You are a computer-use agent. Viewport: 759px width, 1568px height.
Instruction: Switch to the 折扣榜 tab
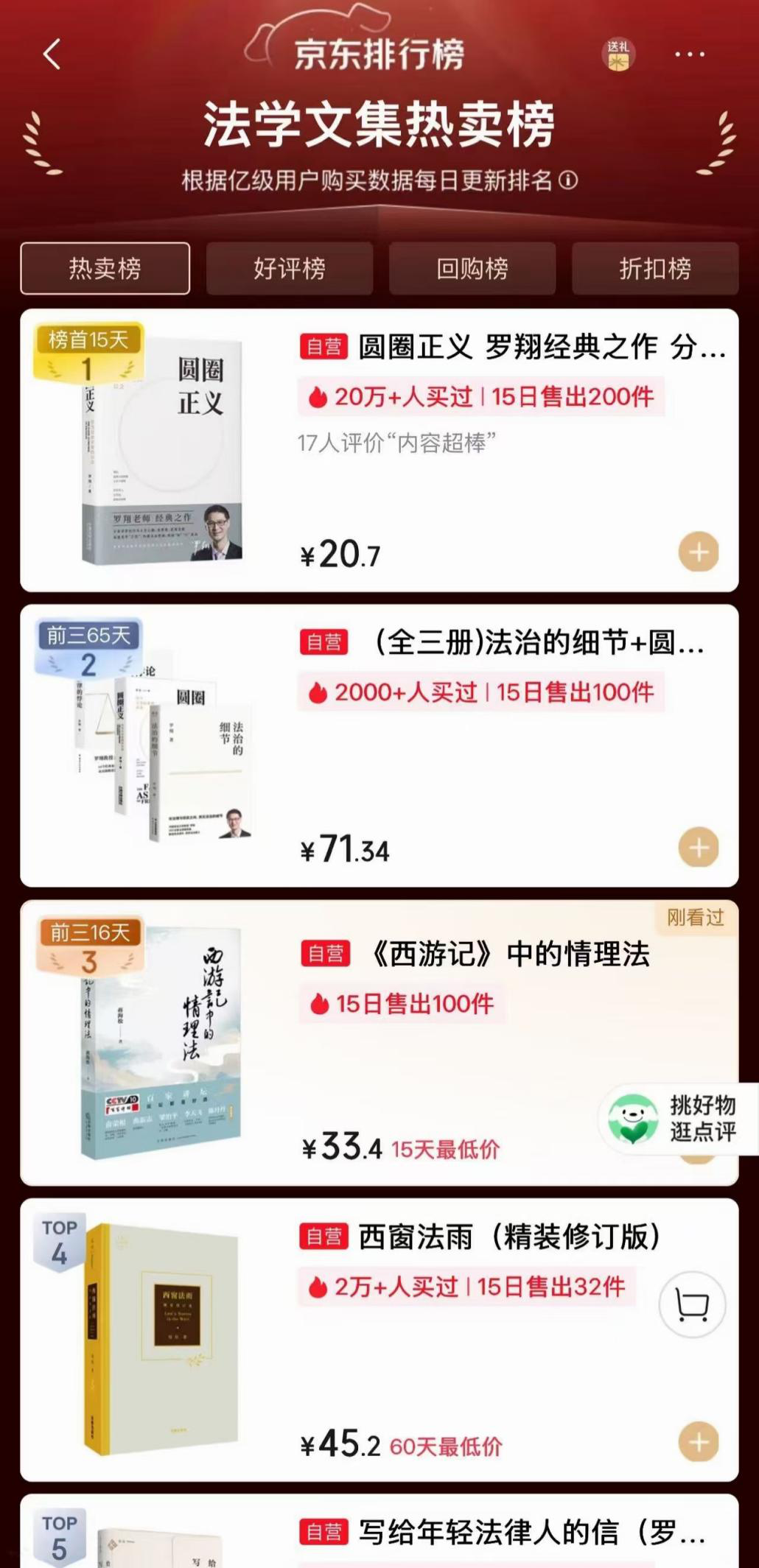pyautogui.click(x=655, y=269)
